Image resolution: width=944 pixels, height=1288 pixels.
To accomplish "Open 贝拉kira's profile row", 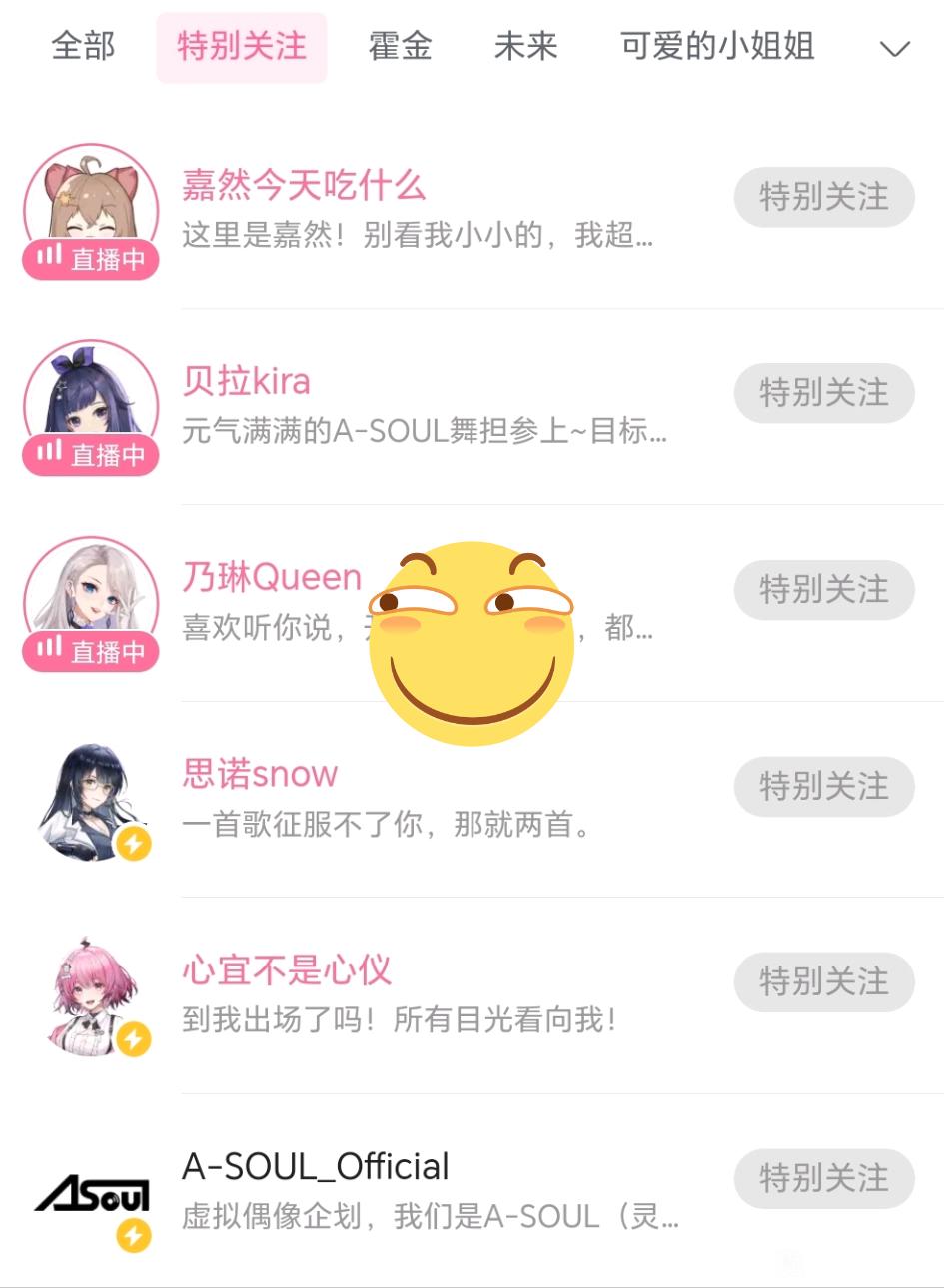I will (x=420, y=405).
